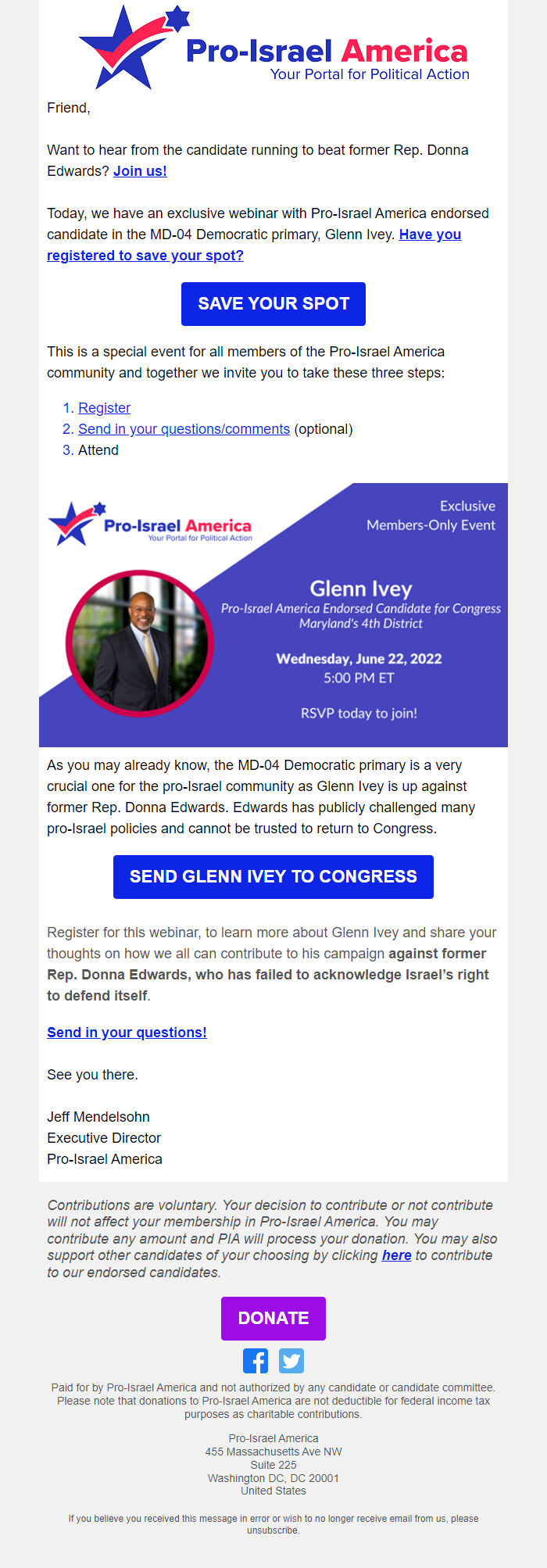Open the Glenn Ivey event banner
547x1568 pixels.
[273, 615]
